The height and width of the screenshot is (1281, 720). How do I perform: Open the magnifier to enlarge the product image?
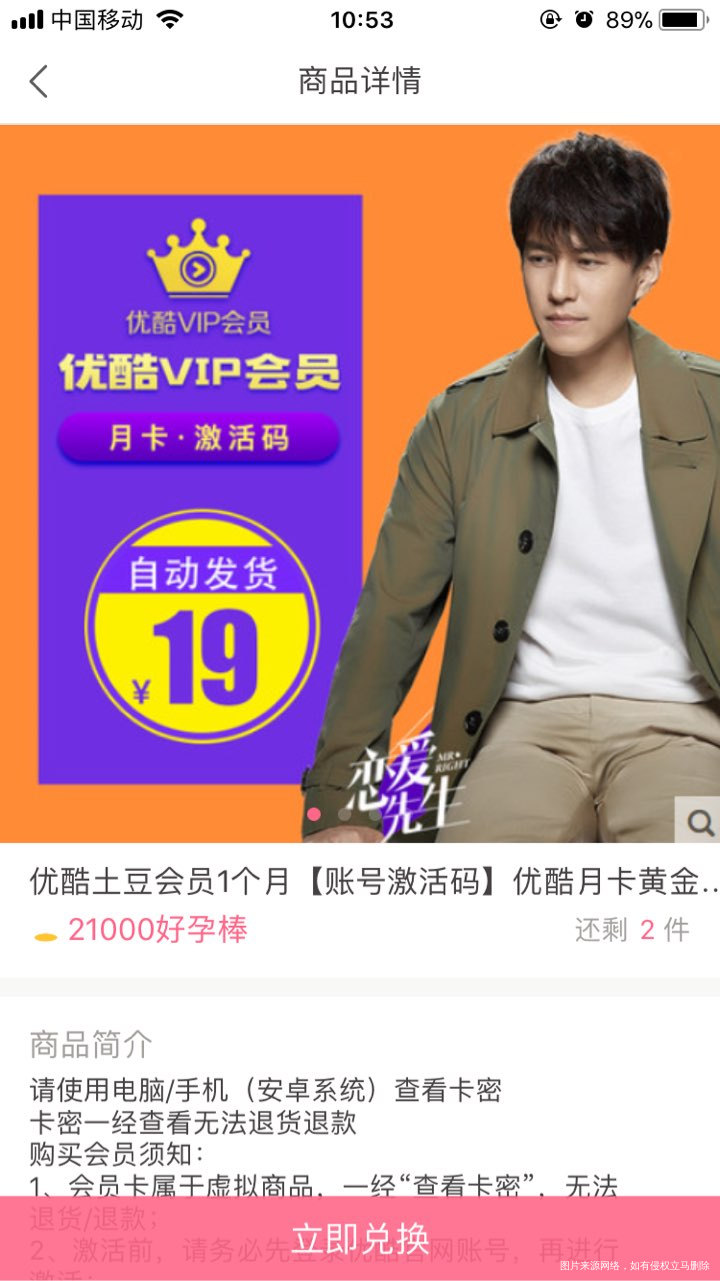699,821
